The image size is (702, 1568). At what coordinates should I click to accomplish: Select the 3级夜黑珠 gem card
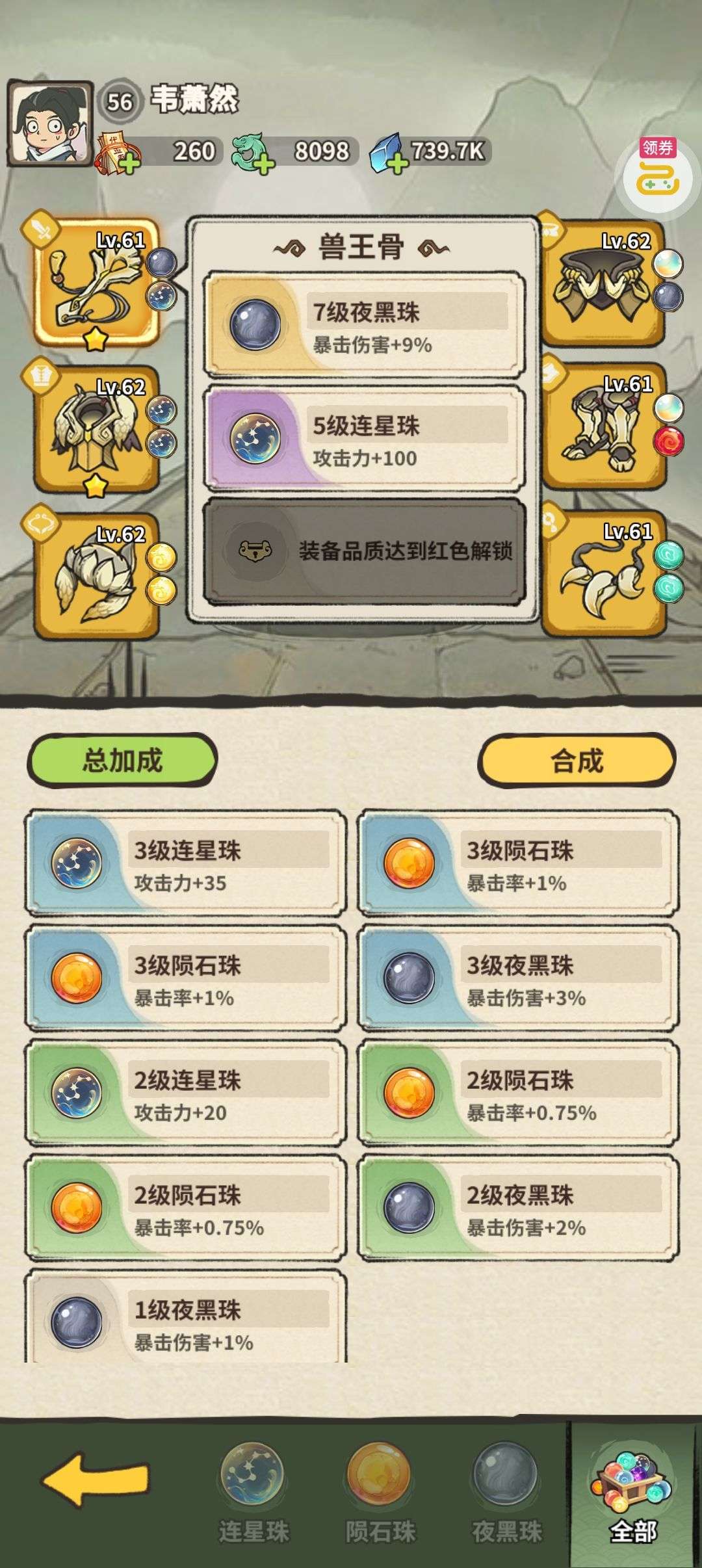[x=519, y=979]
